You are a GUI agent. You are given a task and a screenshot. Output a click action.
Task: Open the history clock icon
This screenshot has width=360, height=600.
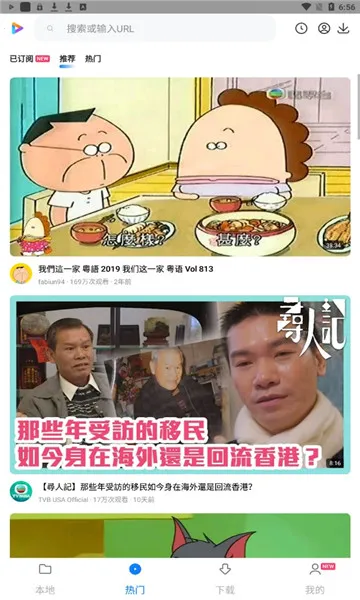tap(301, 28)
